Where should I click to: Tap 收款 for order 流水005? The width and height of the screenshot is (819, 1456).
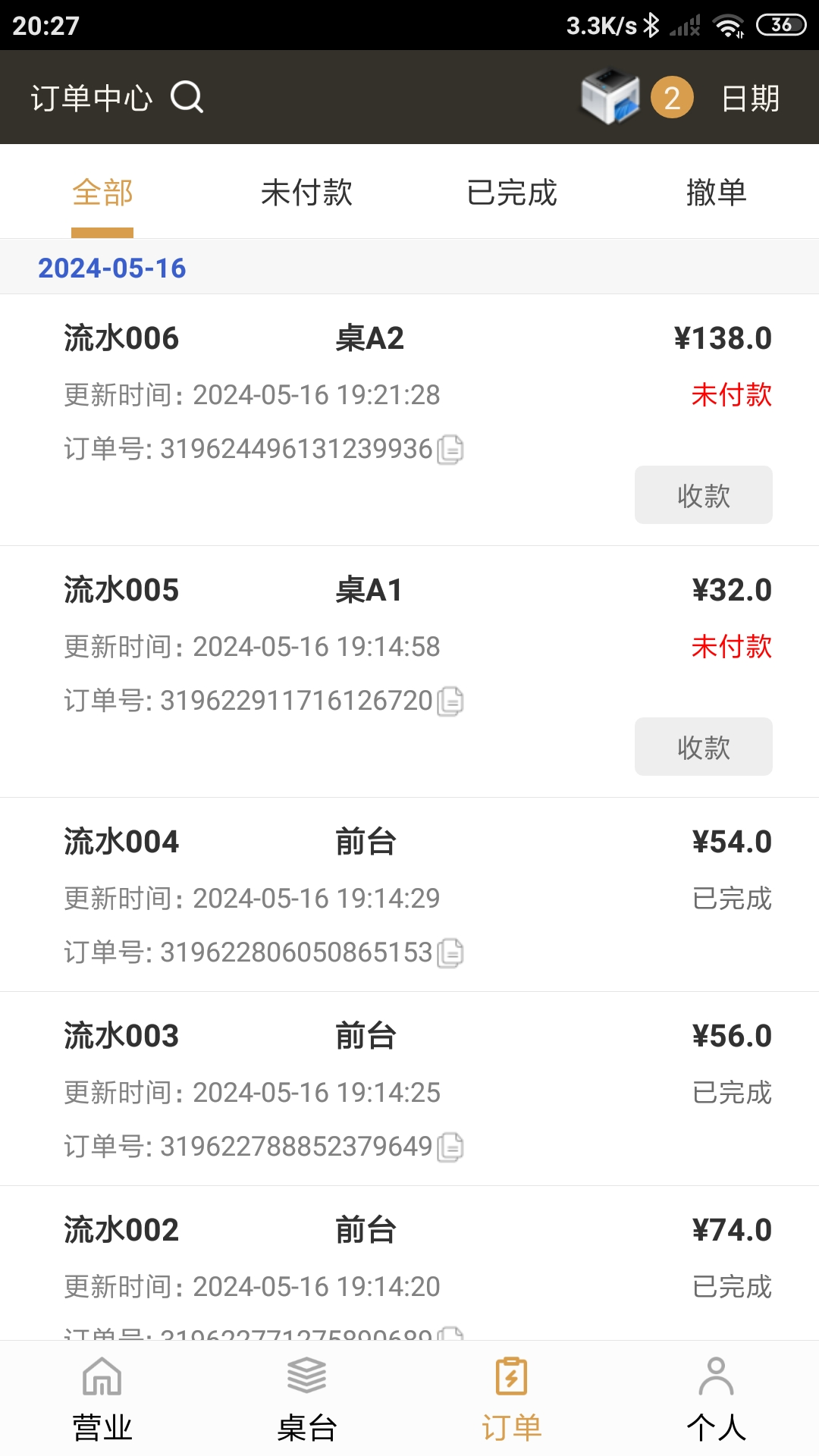point(703,747)
